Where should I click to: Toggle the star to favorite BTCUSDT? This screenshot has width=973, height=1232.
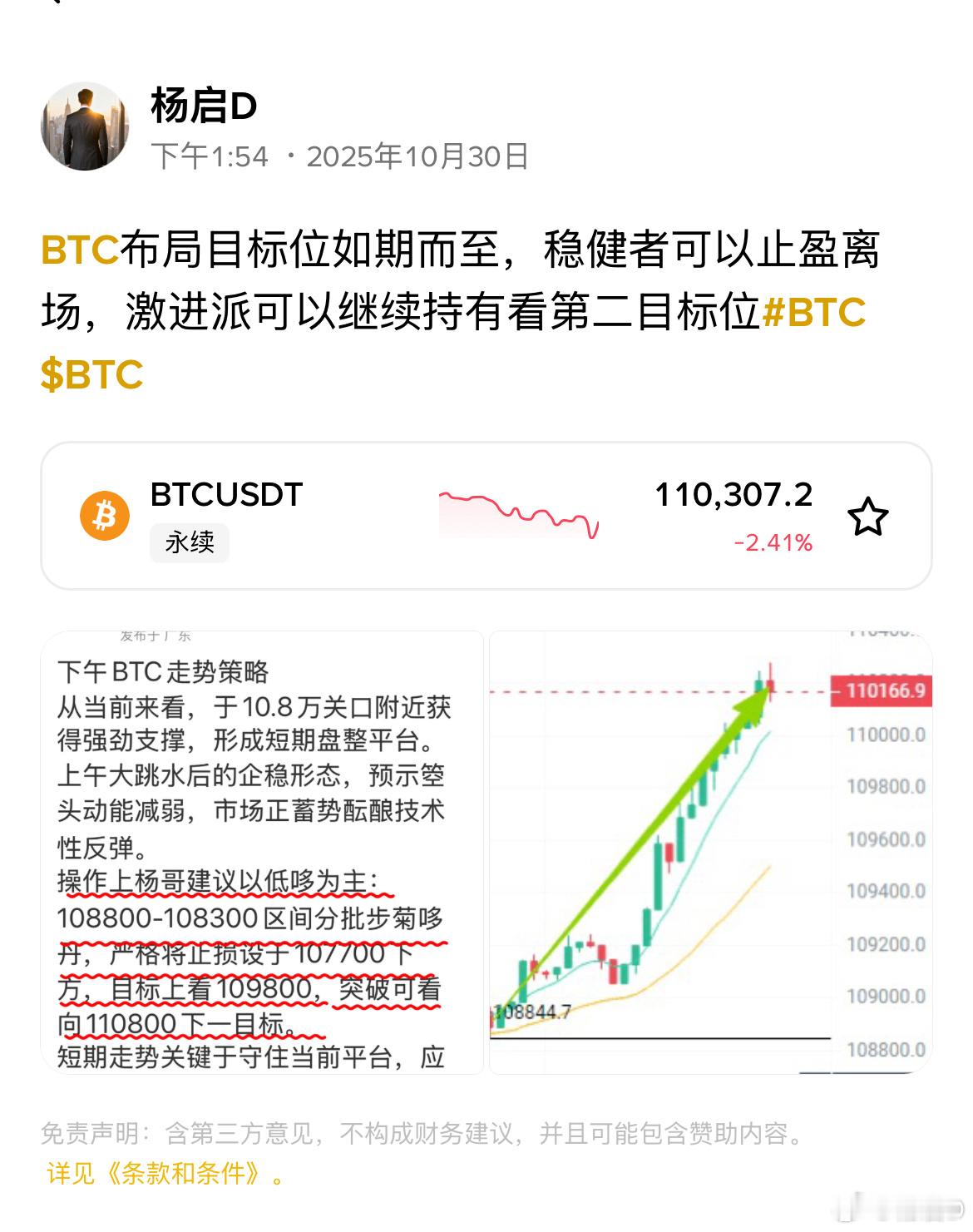[x=868, y=517]
